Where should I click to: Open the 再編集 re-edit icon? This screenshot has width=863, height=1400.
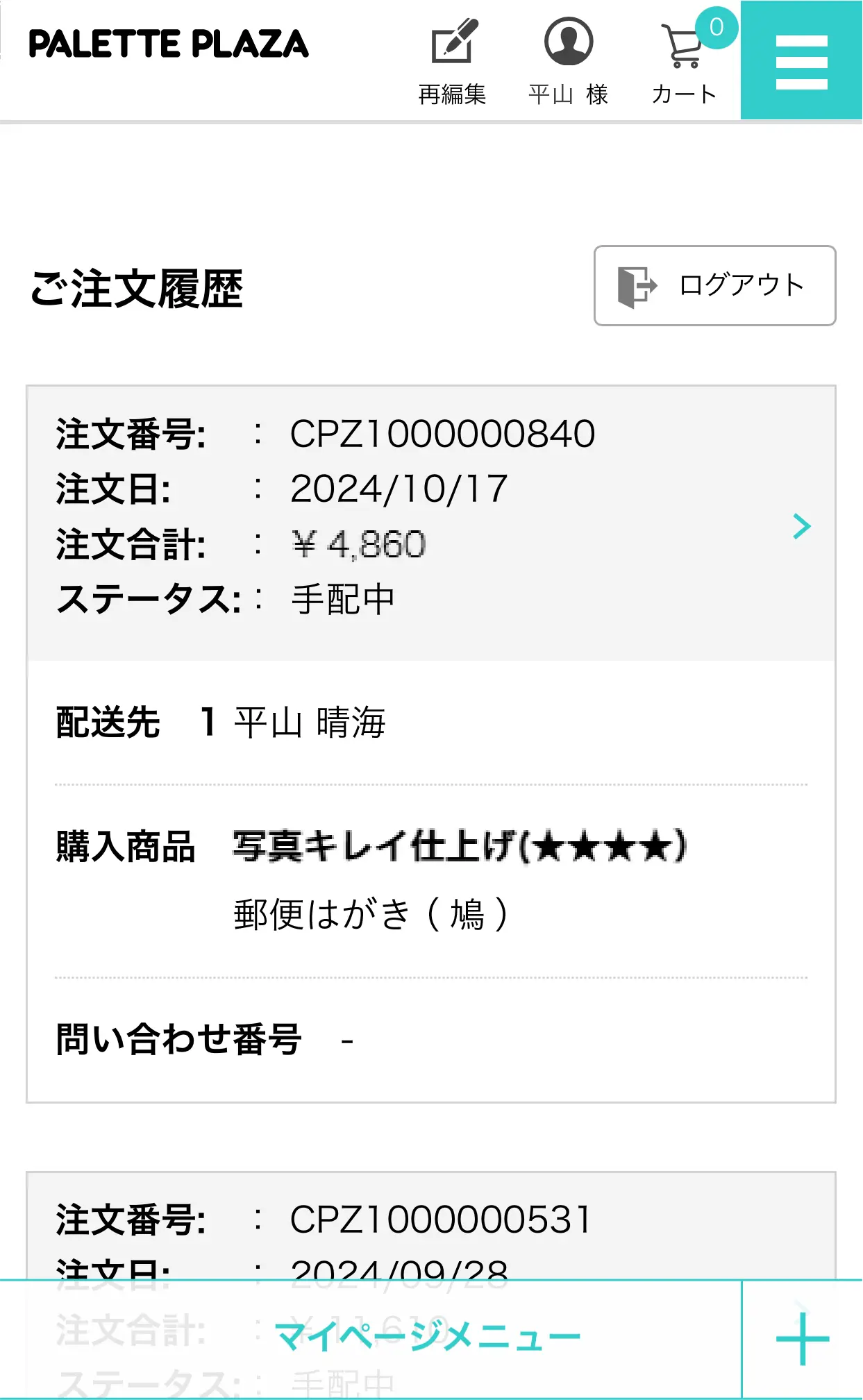pyautogui.click(x=453, y=61)
